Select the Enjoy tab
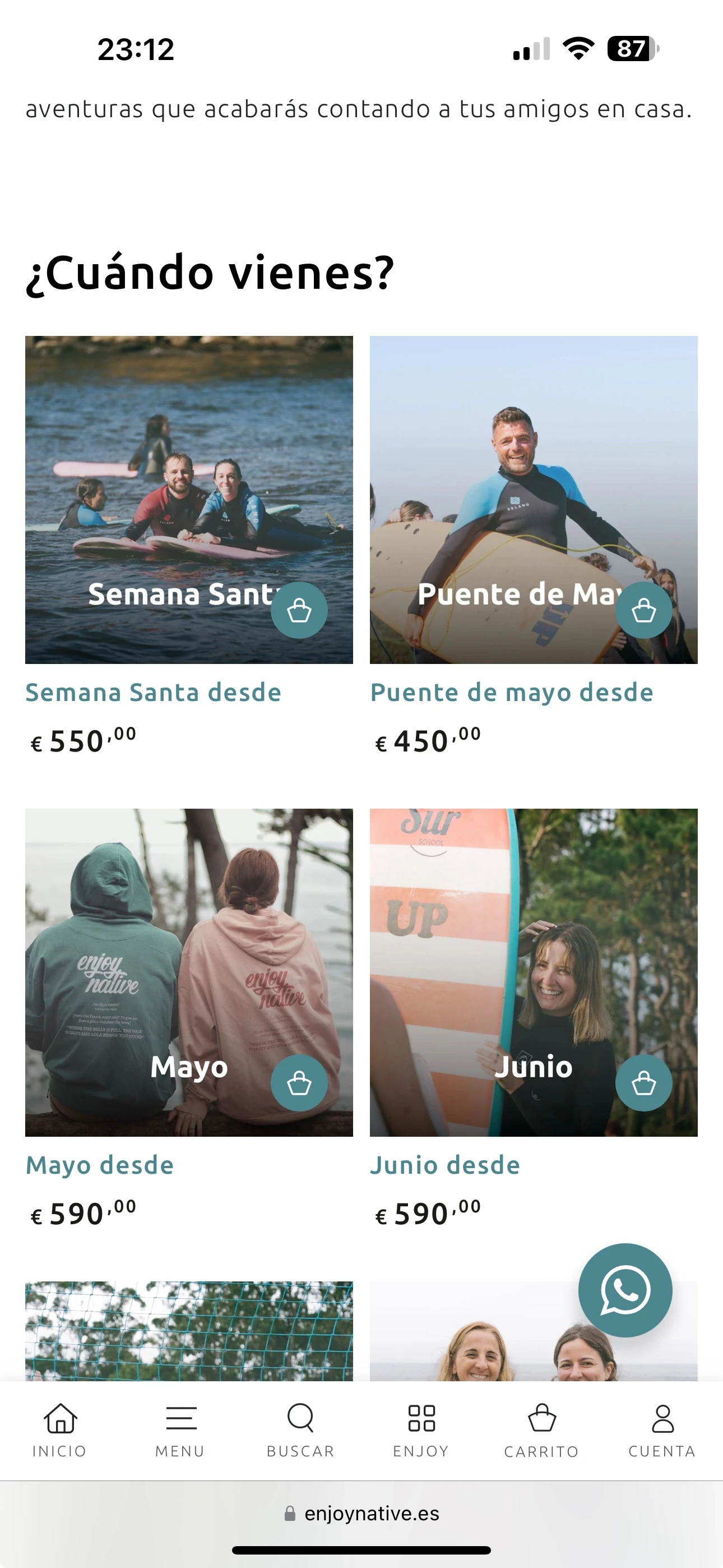 [x=421, y=1431]
